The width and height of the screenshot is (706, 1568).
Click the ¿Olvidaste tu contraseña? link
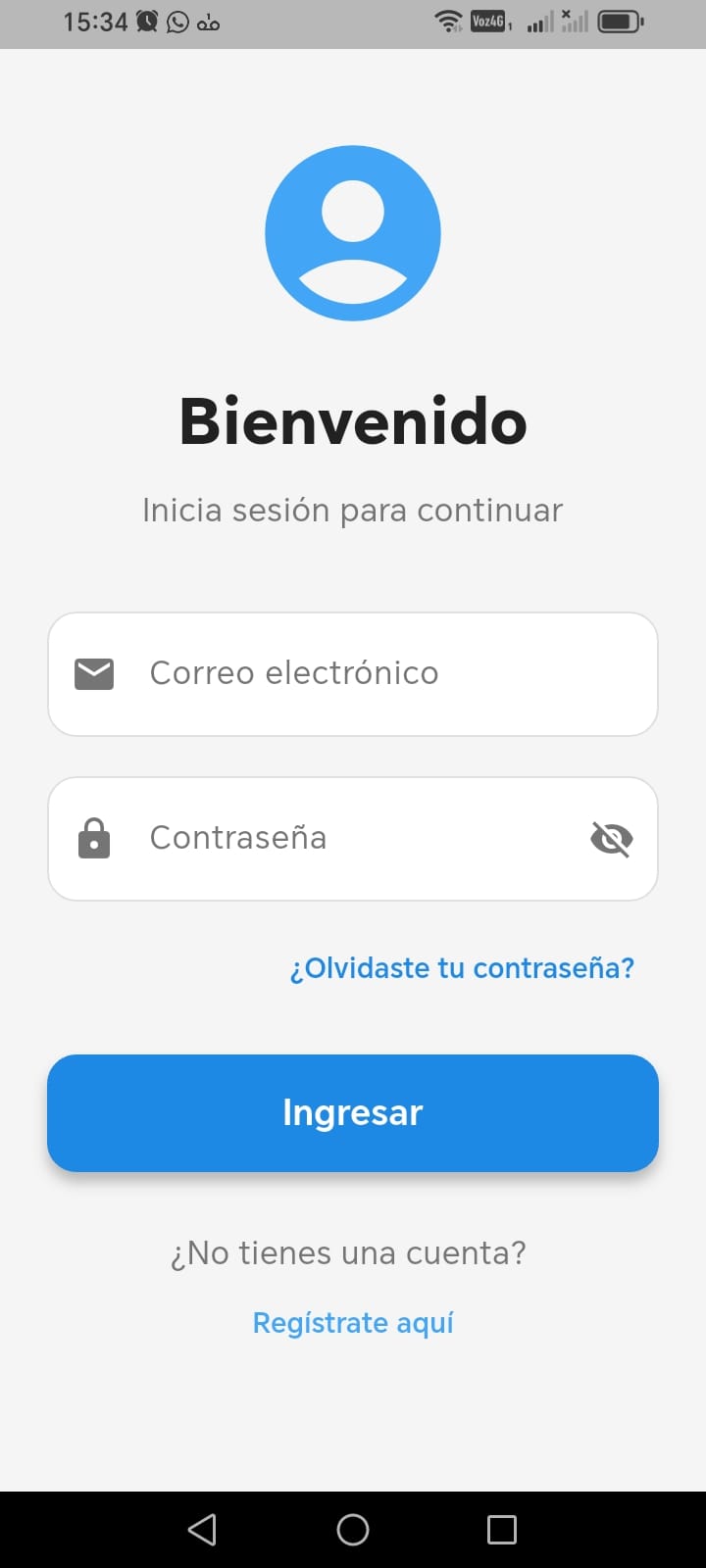pos(462,968)
